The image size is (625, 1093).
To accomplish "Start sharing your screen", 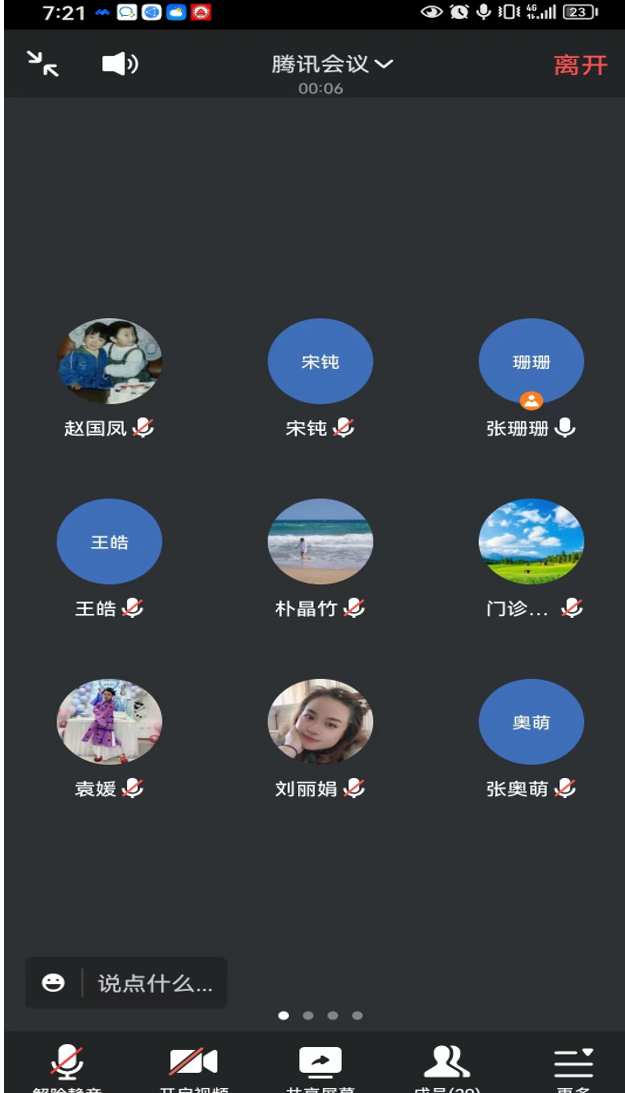I will [x=320, y=1064].
